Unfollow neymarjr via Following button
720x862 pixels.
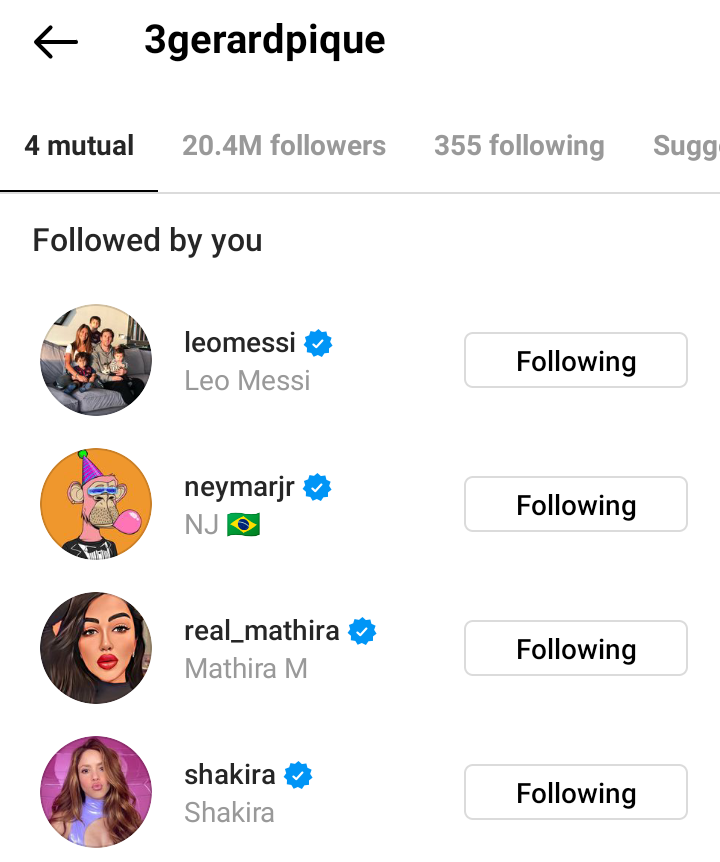click(x=575, y=505)
